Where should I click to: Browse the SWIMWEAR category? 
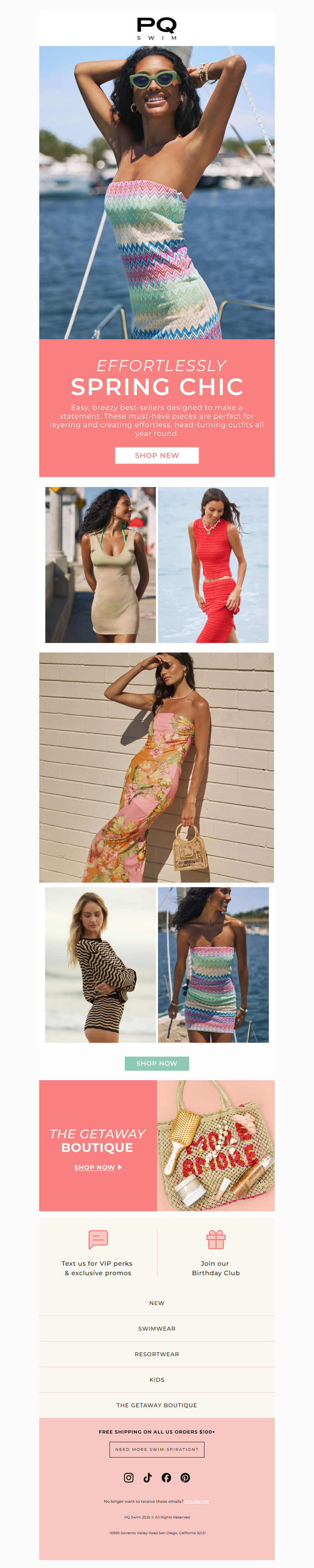click(x=157, y=1329)
